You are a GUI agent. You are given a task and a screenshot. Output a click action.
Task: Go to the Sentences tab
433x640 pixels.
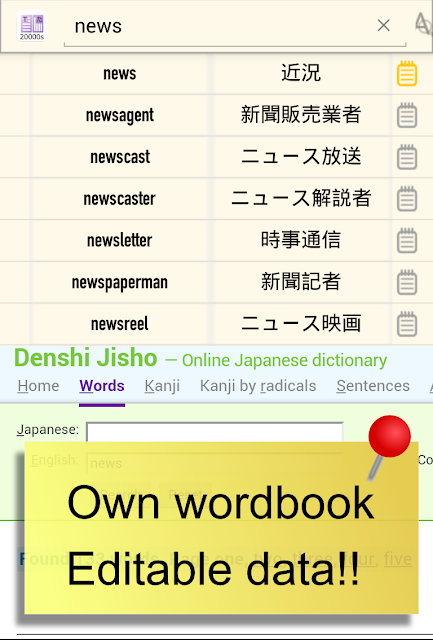coord(373,386)
